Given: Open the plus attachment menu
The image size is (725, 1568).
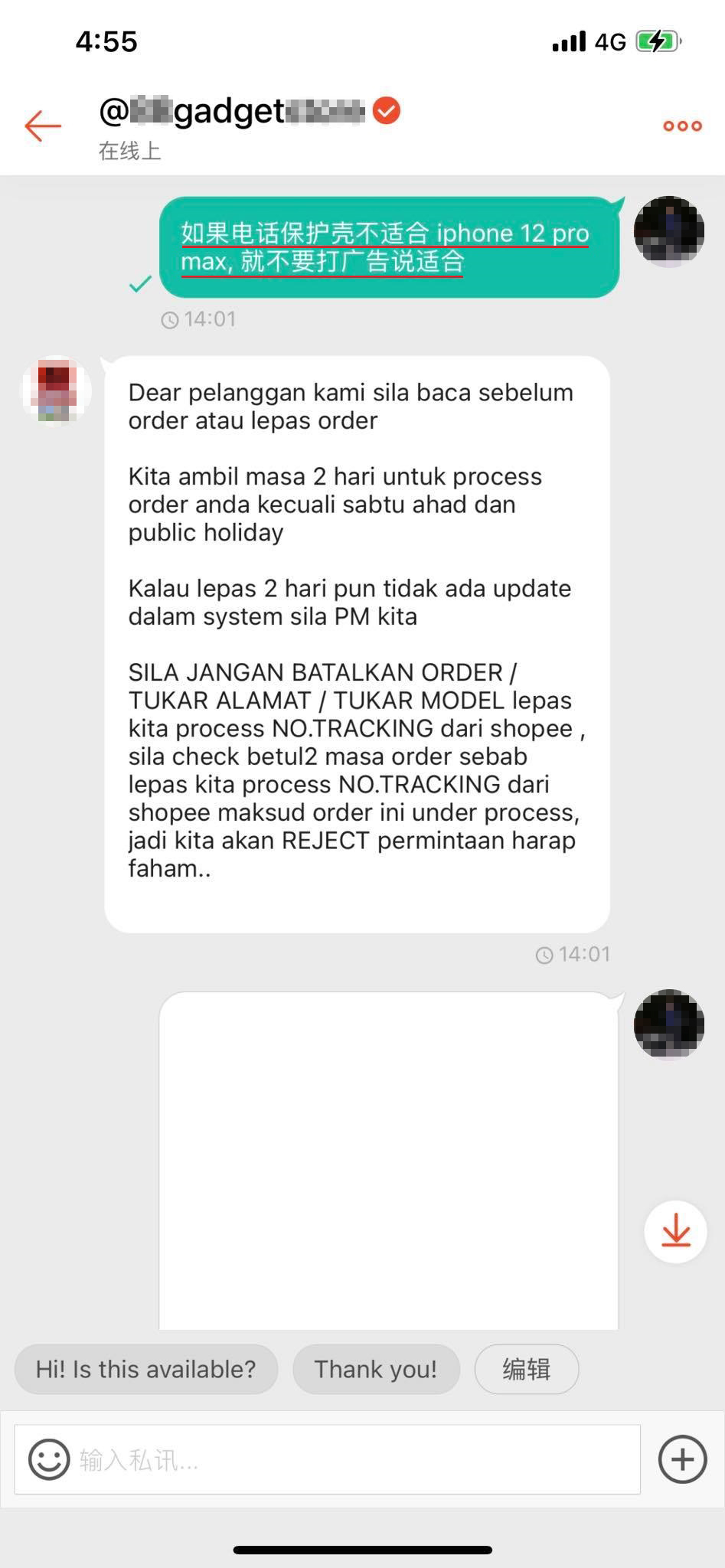Looking at the screenshot, I should (681, 1459).
